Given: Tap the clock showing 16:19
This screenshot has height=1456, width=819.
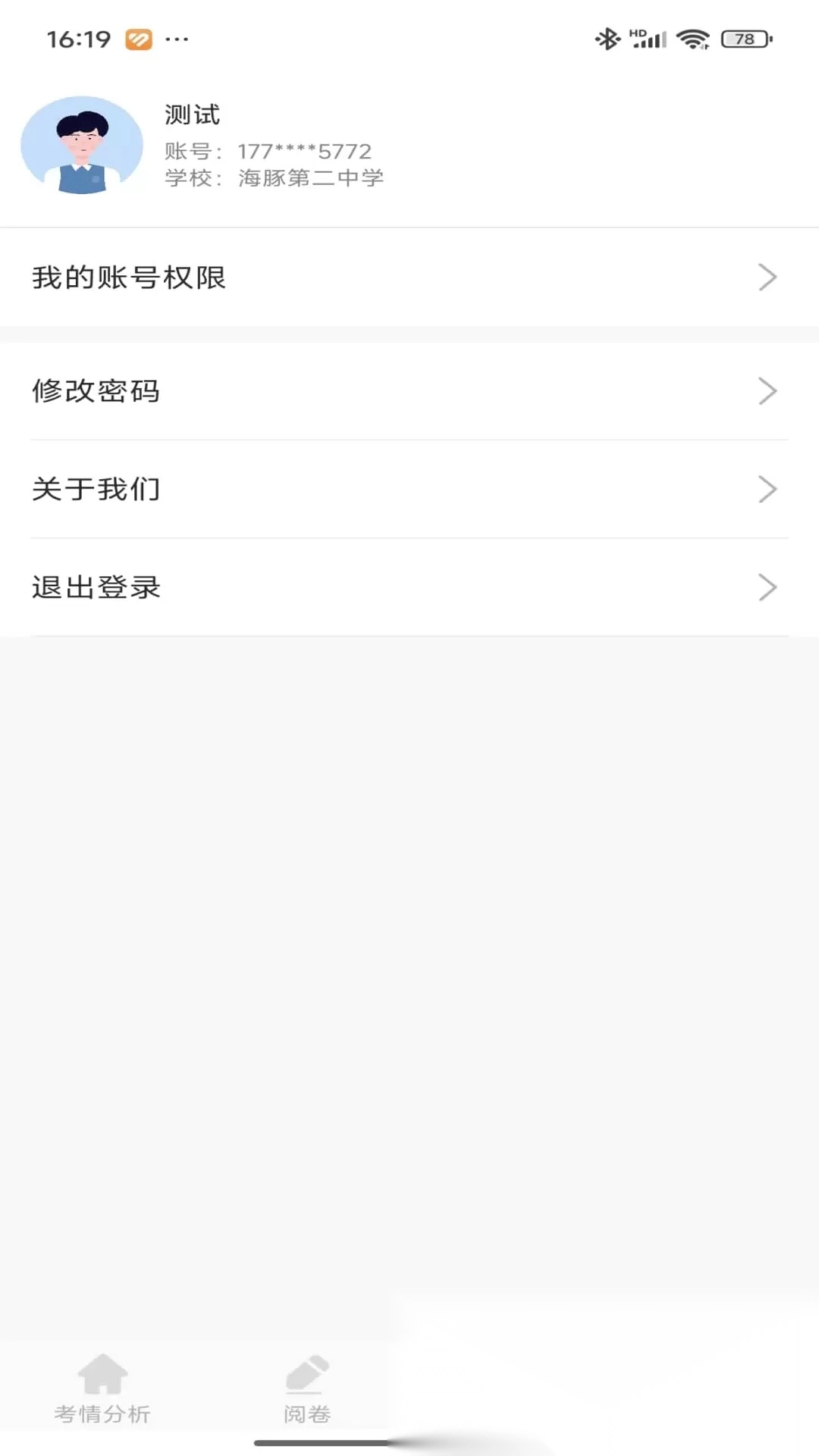Looking at the screenshot, I should pos(78,36).
